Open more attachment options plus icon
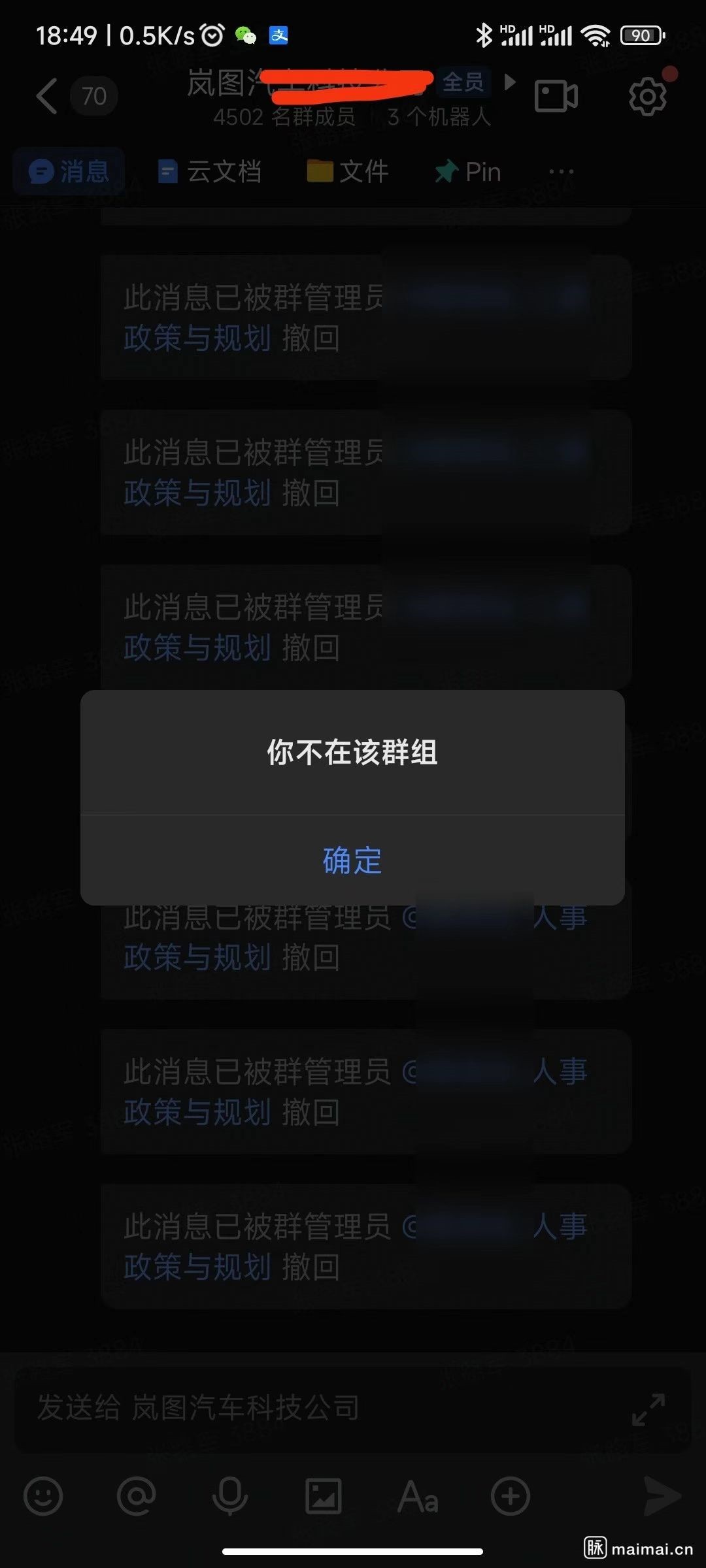This screenshot has height=1568, width=706. click(x=511, y=1495)
